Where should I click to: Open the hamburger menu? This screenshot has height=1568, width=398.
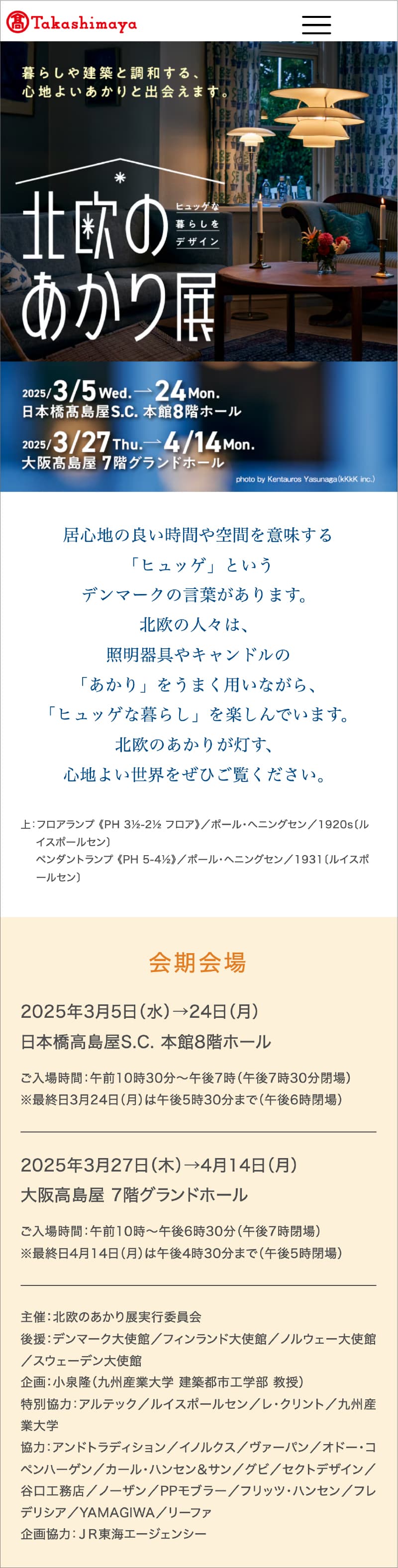pyautogui.click(x=316, y=25)
